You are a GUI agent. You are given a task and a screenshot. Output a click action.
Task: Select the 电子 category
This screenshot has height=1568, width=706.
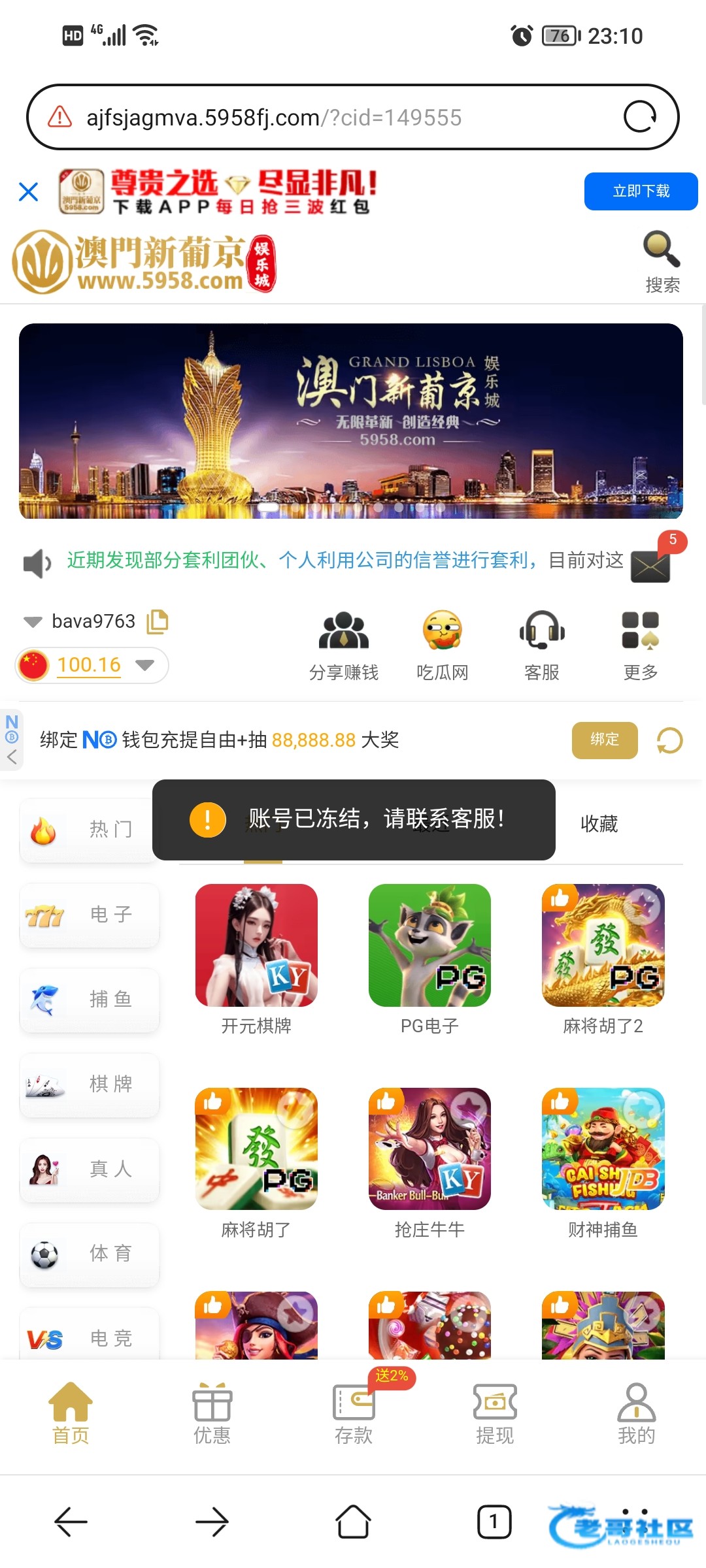point(90,915)
